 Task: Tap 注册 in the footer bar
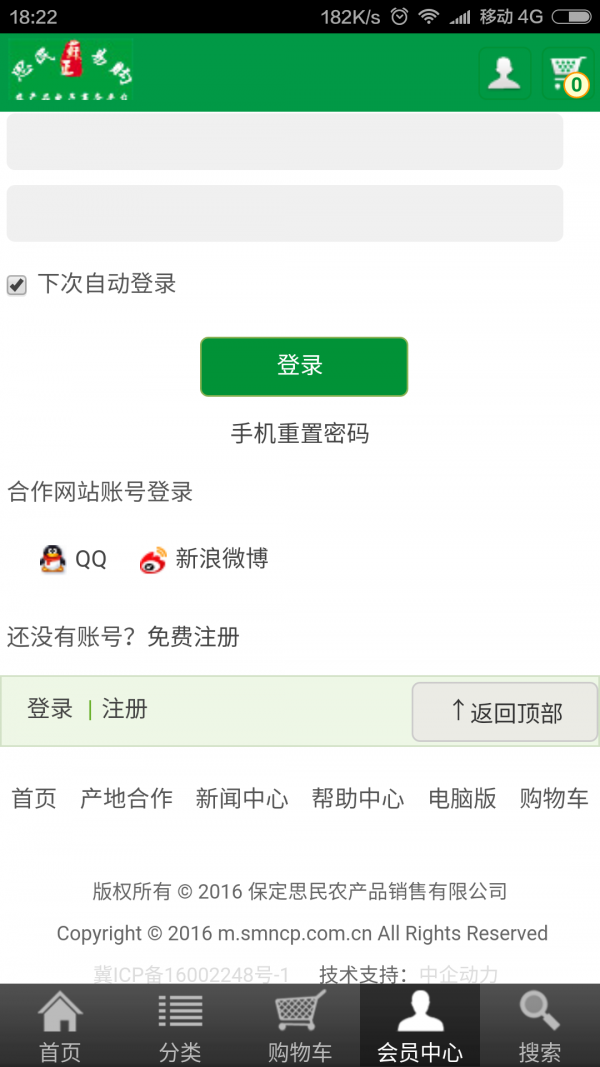125,709
